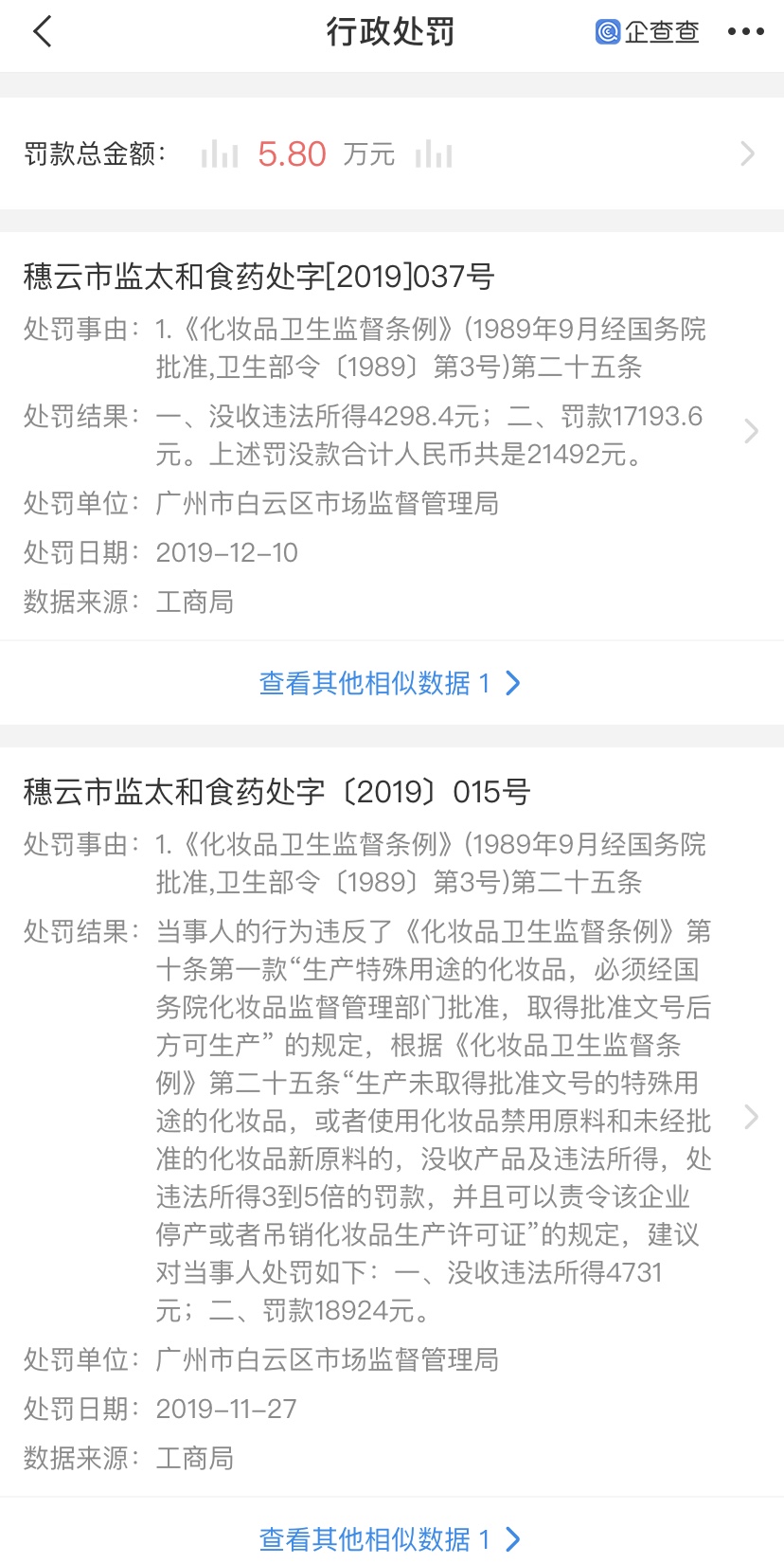The image size is (784, 1563).
Task: View similar data under the 015号 record
Action: 389,1538
